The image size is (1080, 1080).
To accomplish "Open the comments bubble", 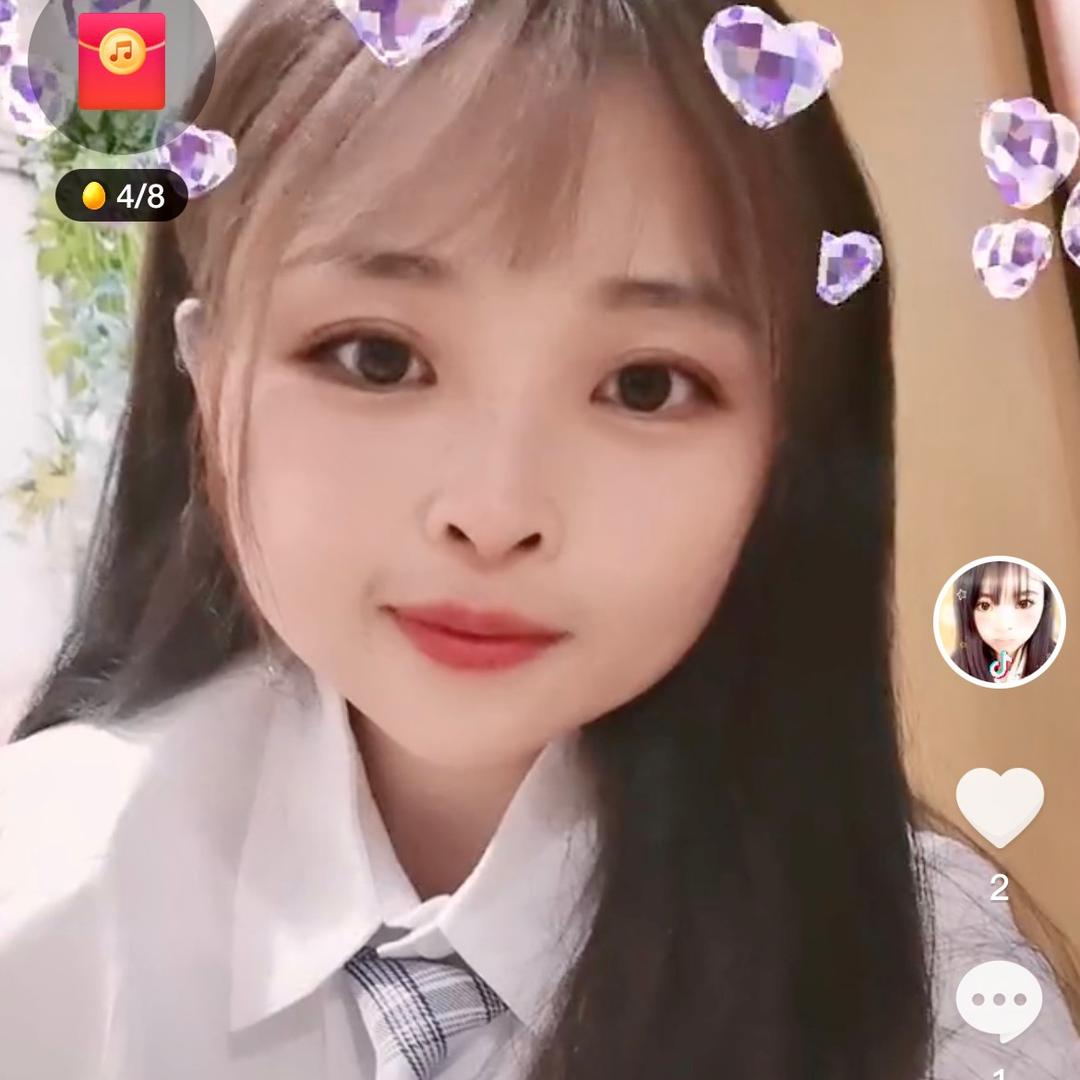I will (x=999, y=1000).
